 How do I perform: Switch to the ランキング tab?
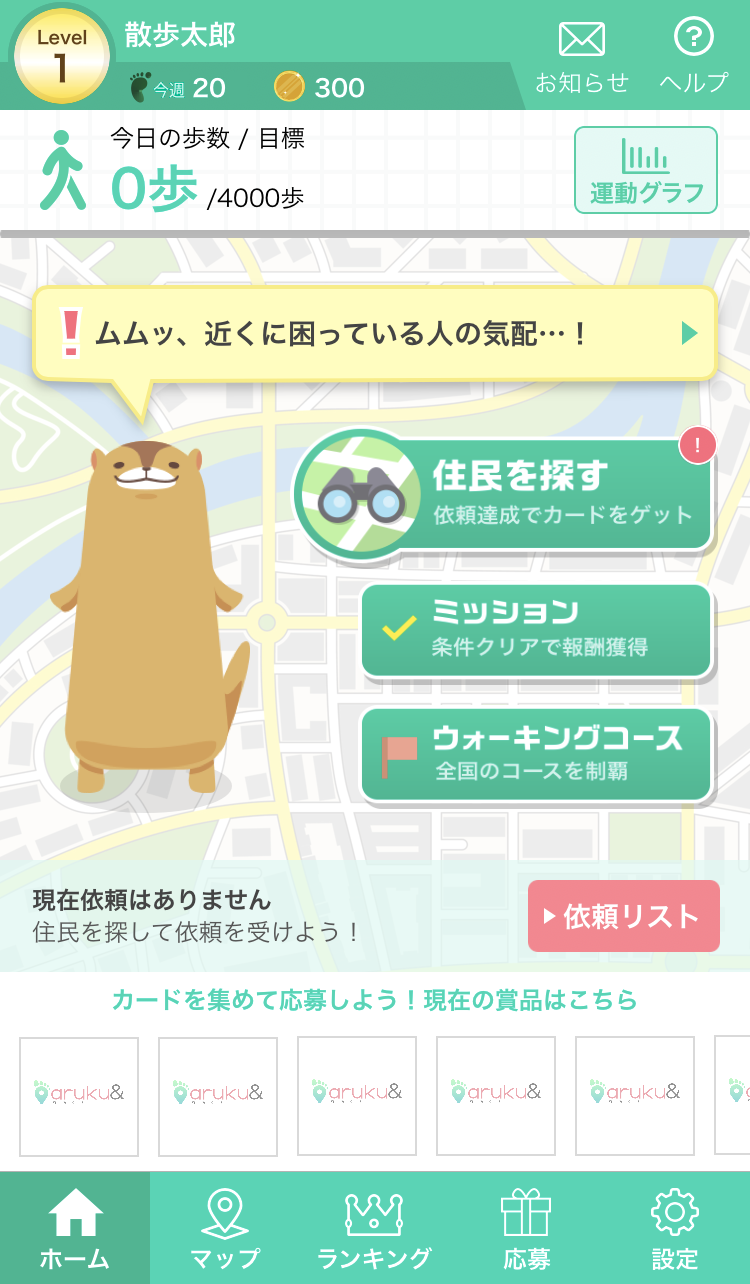pyautogui.click(x=374, y=1228)
